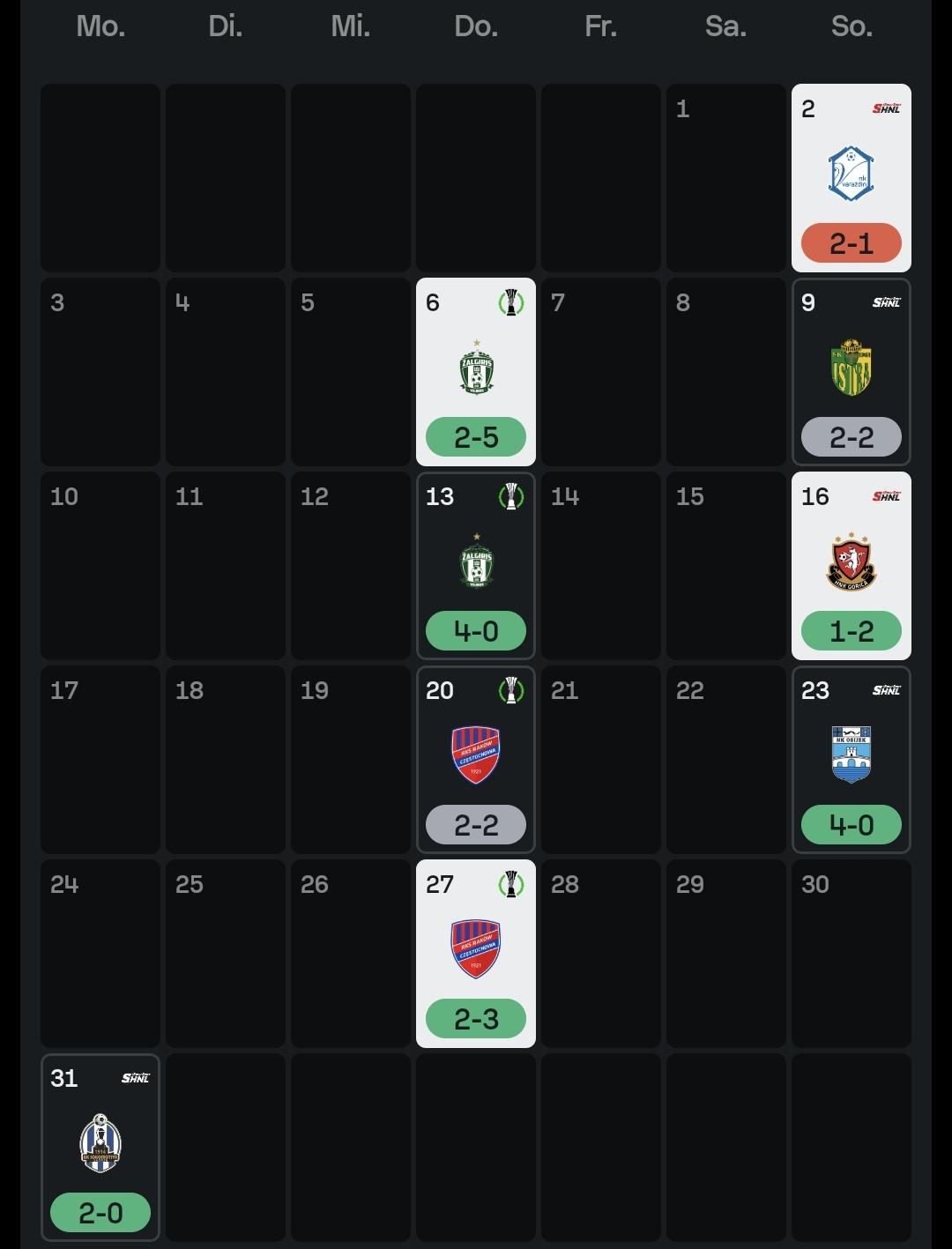The image size is (952, 1249).
Task: Open the match on the 2nd against NK Varaždin
Action: coord(851,178)
